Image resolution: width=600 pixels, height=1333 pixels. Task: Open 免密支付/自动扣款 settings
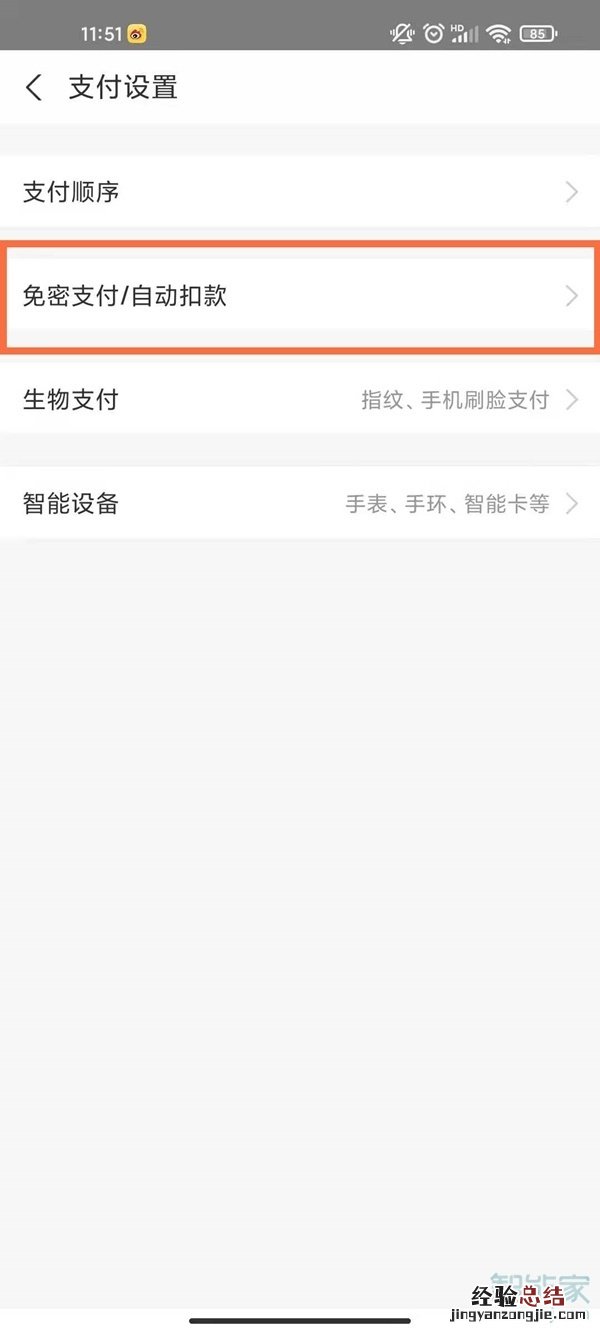pyautogui.click(x=300, y=296)
